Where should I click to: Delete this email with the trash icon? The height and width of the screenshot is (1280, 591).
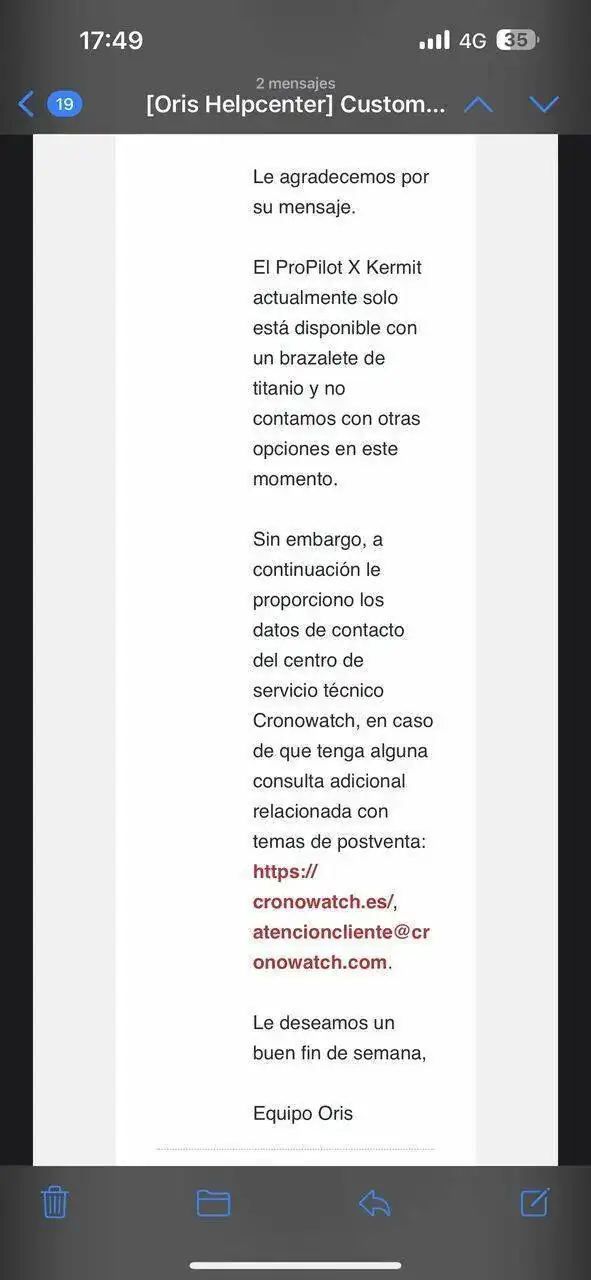(54, 1201)
